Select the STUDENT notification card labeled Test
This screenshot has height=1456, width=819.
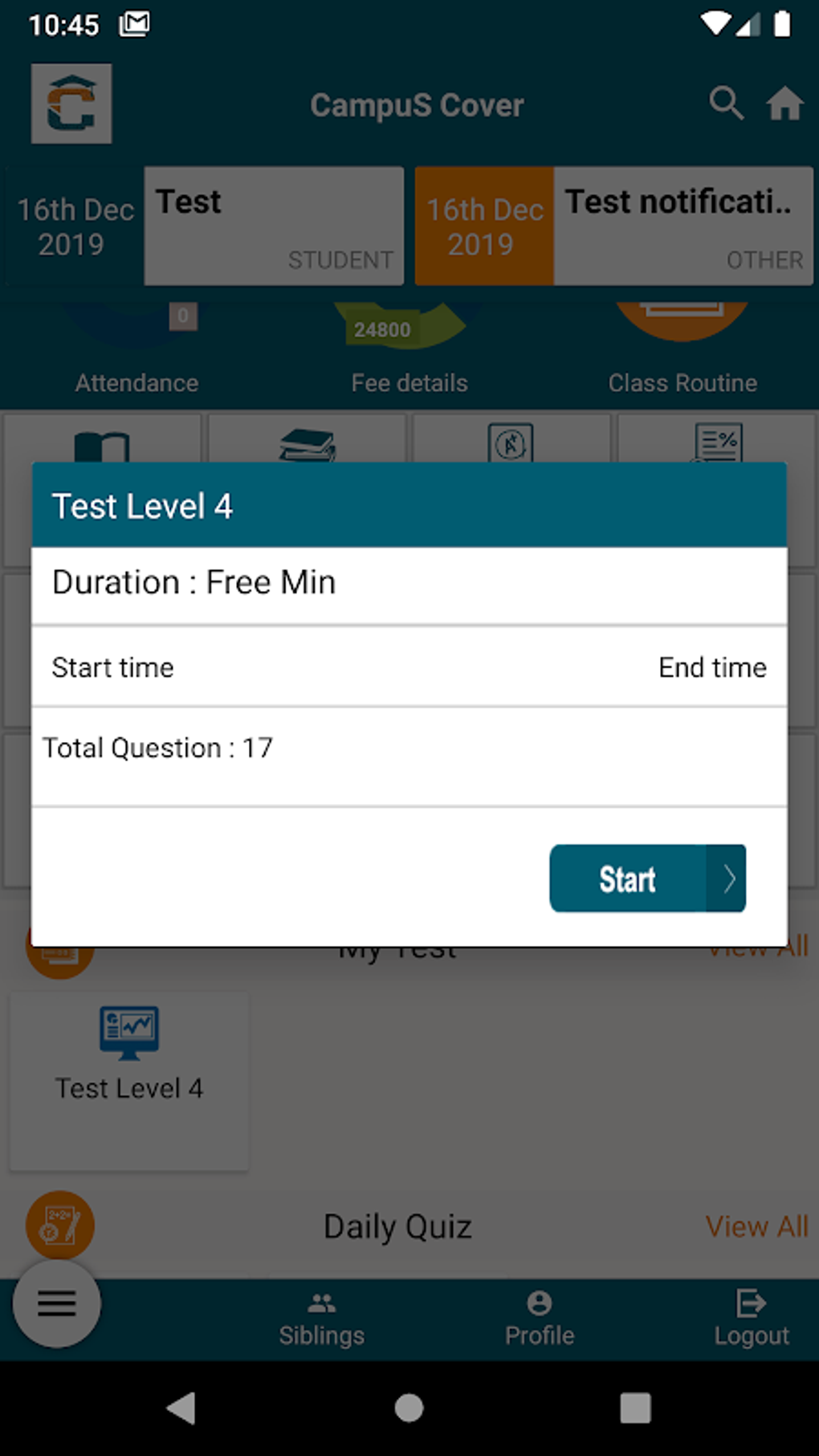pyautogui.click(x=273, y=226)
